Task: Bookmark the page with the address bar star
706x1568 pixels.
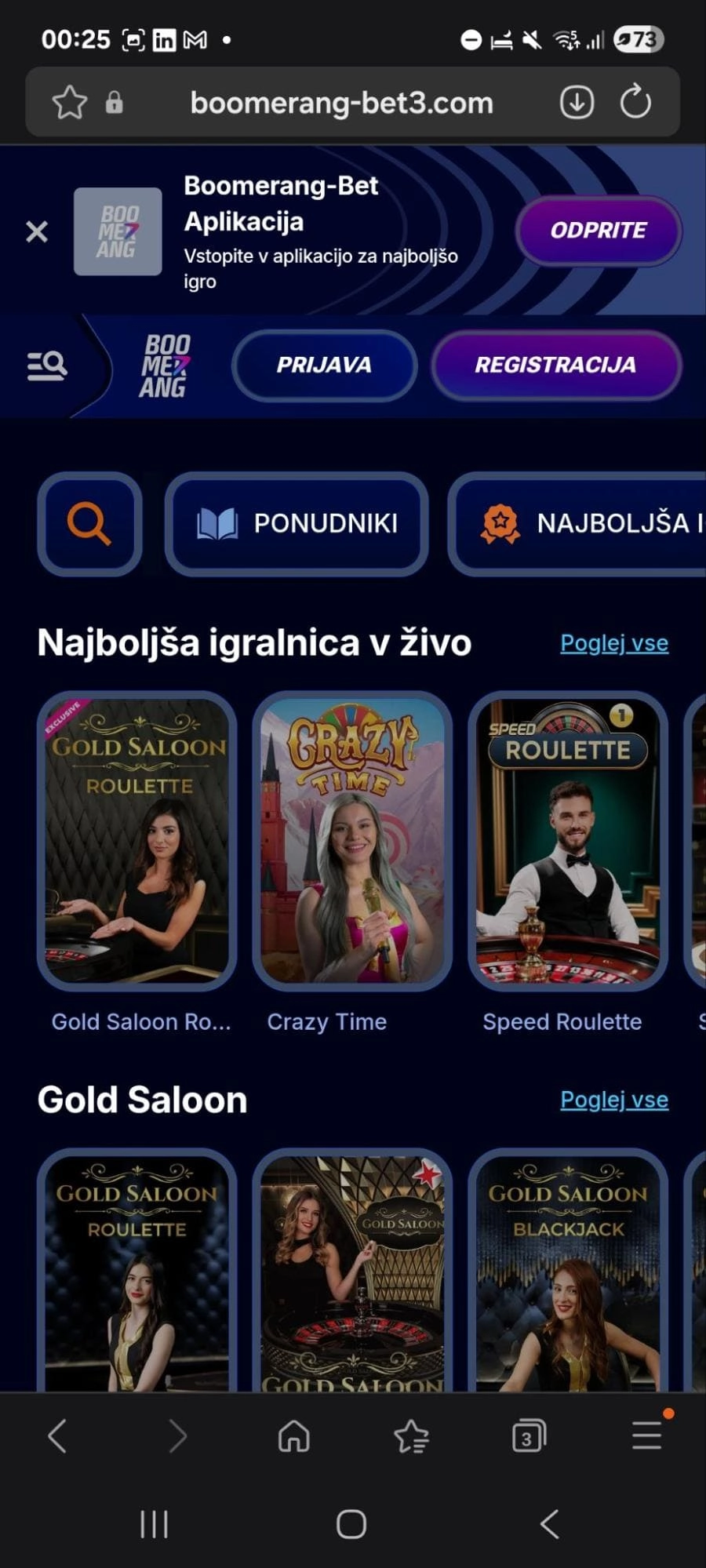Action: tap(70, 102)
